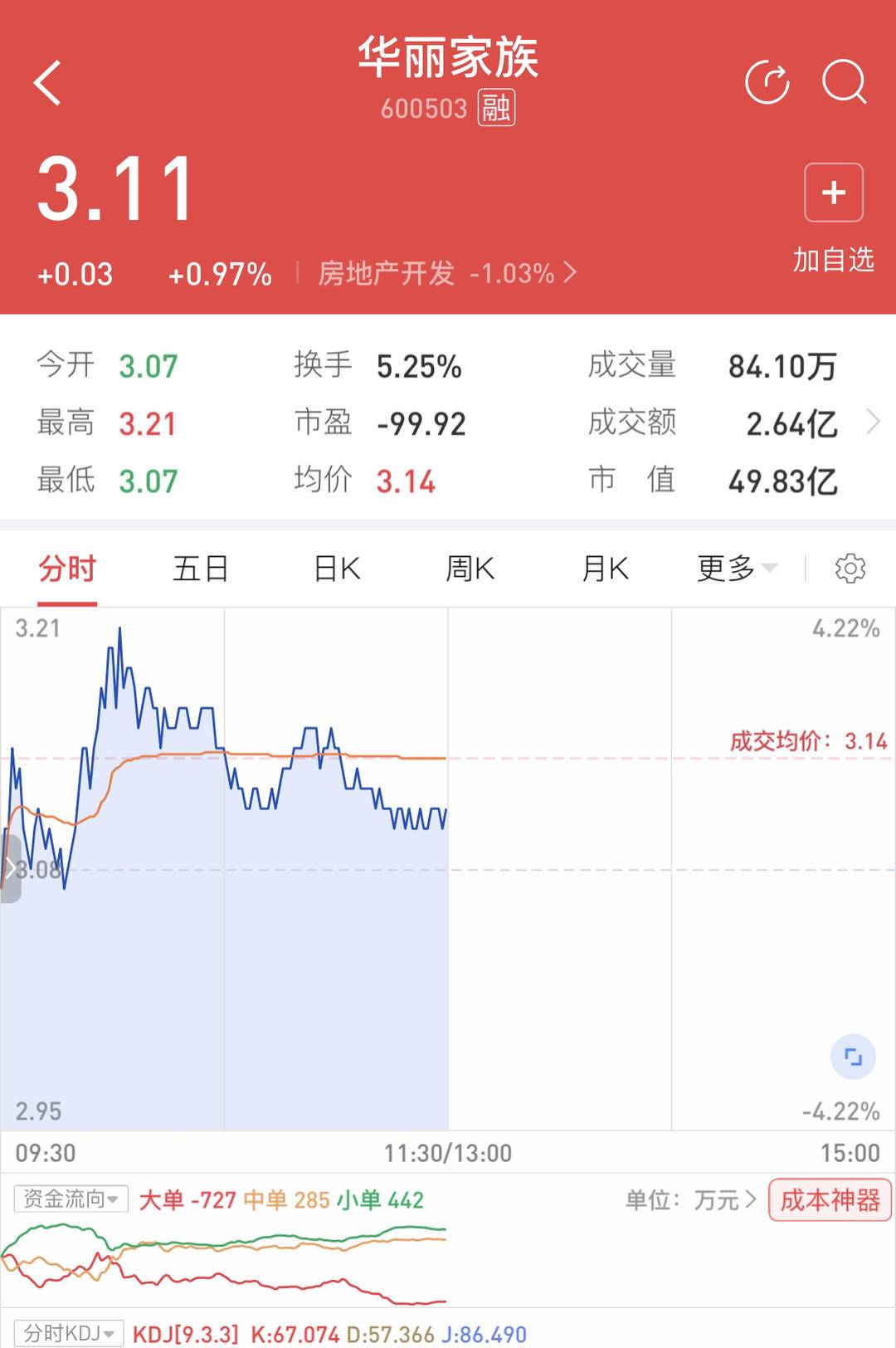
Task: Open the 分时KDJ indicator dropdown
Action: pyautogui.click(x=69, y=1333)
